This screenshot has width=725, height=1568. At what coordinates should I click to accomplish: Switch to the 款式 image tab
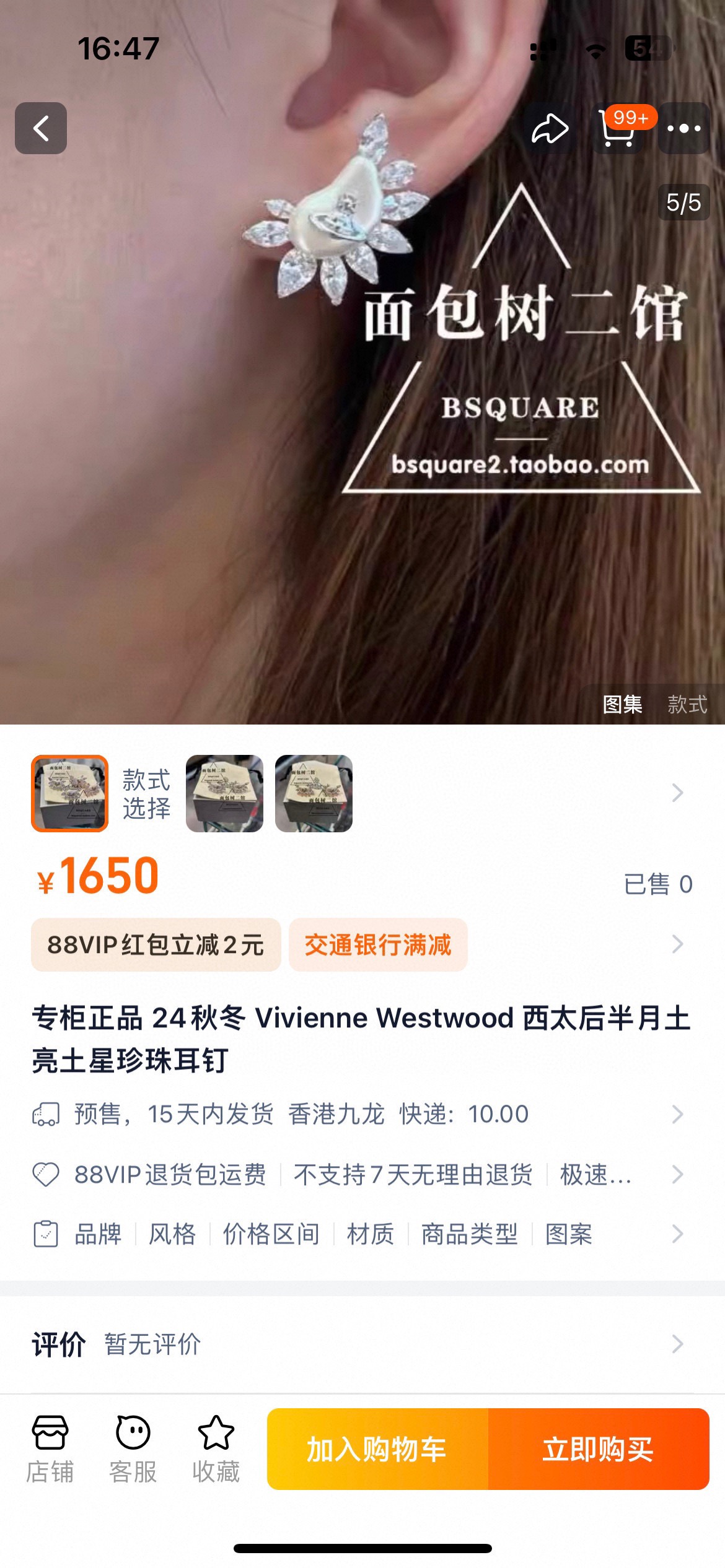point(687,704)
